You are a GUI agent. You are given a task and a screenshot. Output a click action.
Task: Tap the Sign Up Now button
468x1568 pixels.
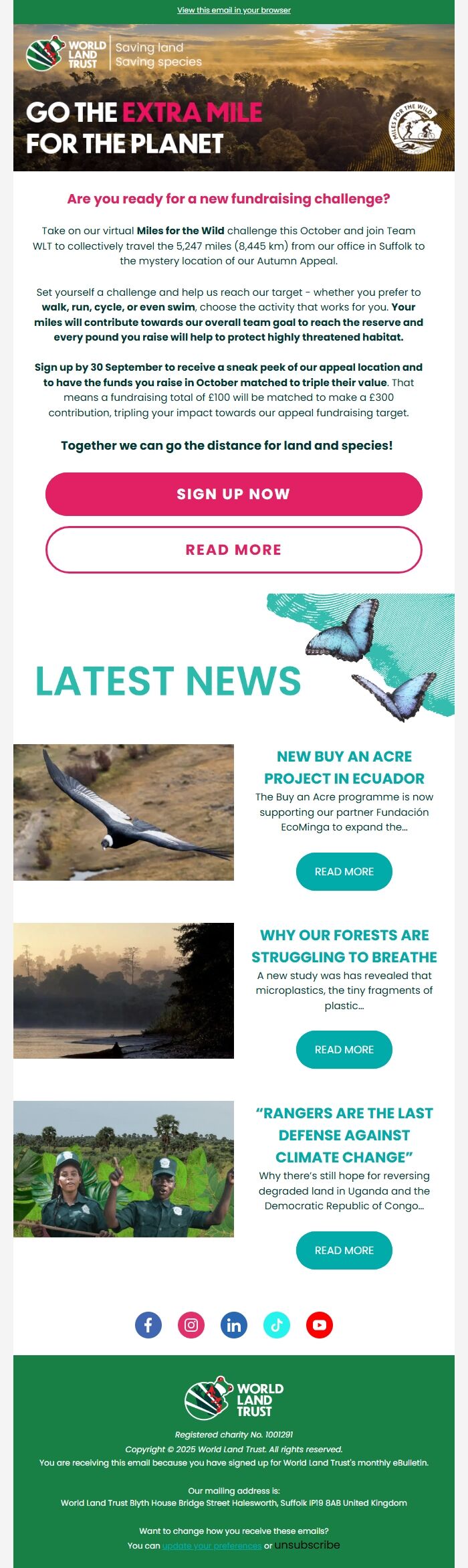pos(233,494)
